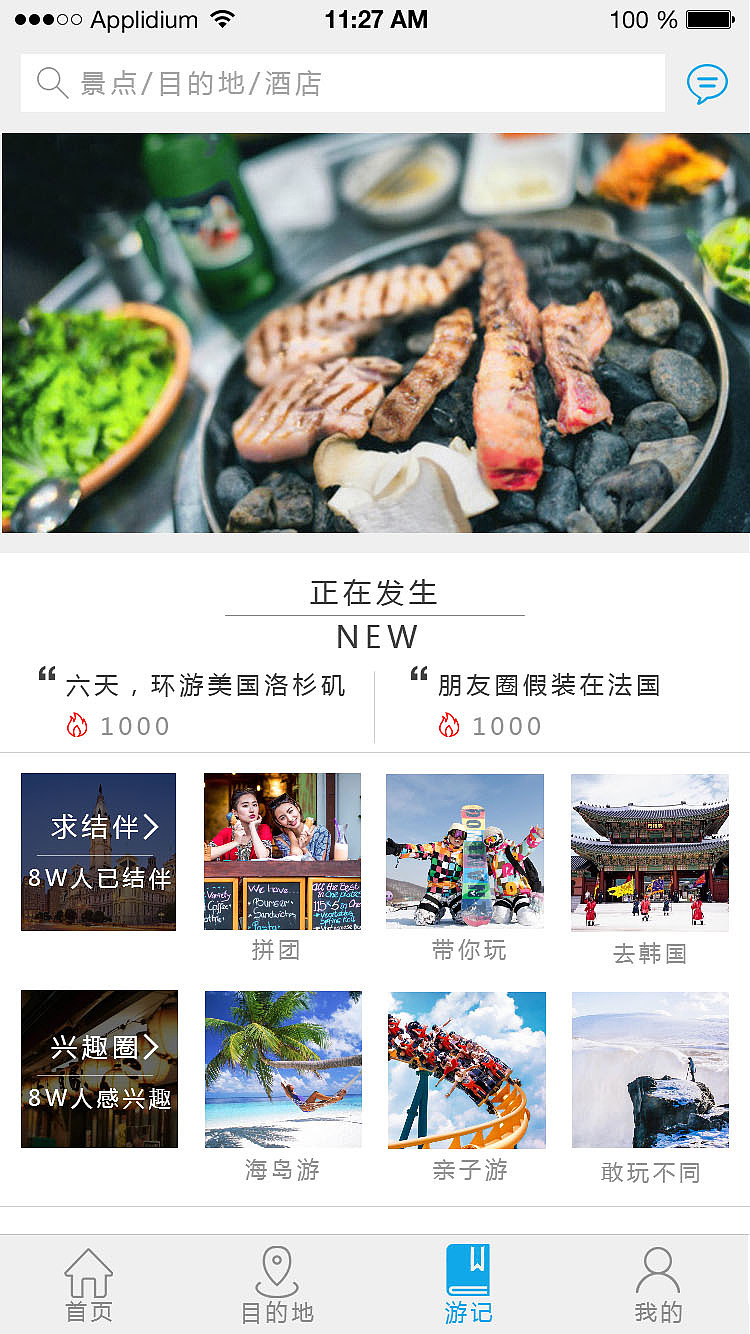Open the 亲子游 thumbnail
Viewport: 750px width, 1334px height.
466,1069
